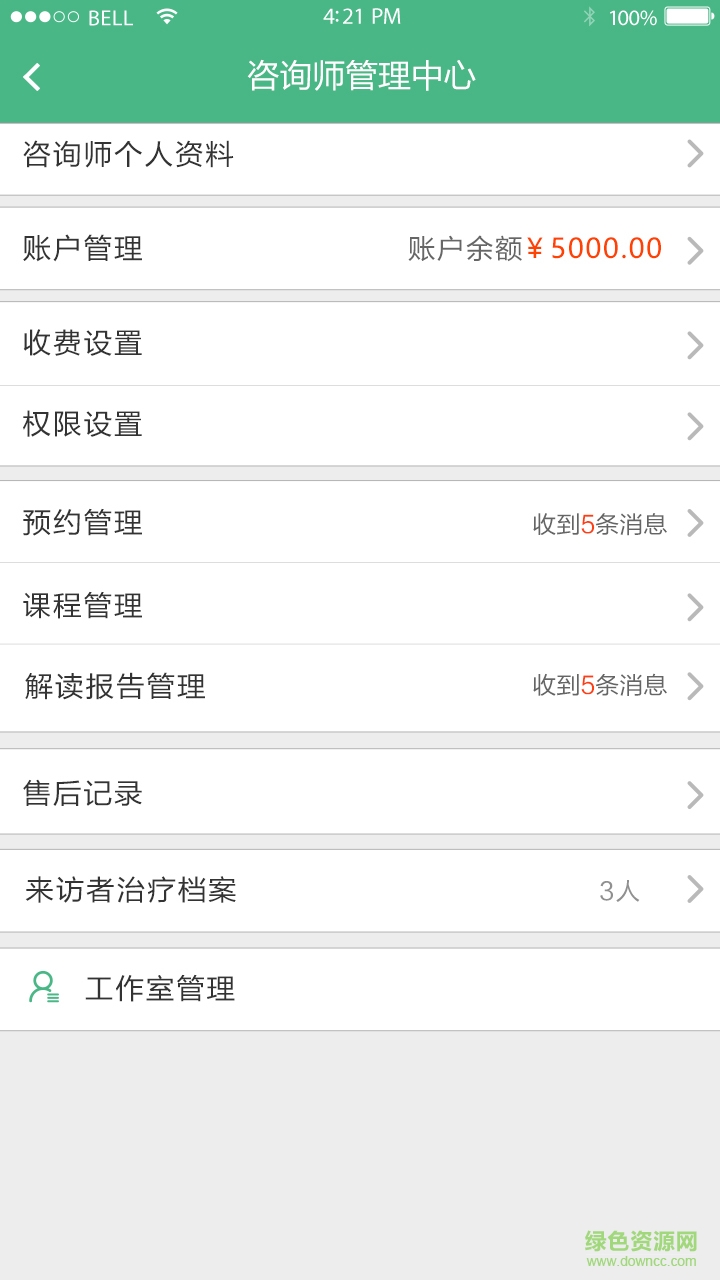Tap the 咨询师管理中心 title bar
Screen dimensions: 720x1280
click(x=360, y=76)
